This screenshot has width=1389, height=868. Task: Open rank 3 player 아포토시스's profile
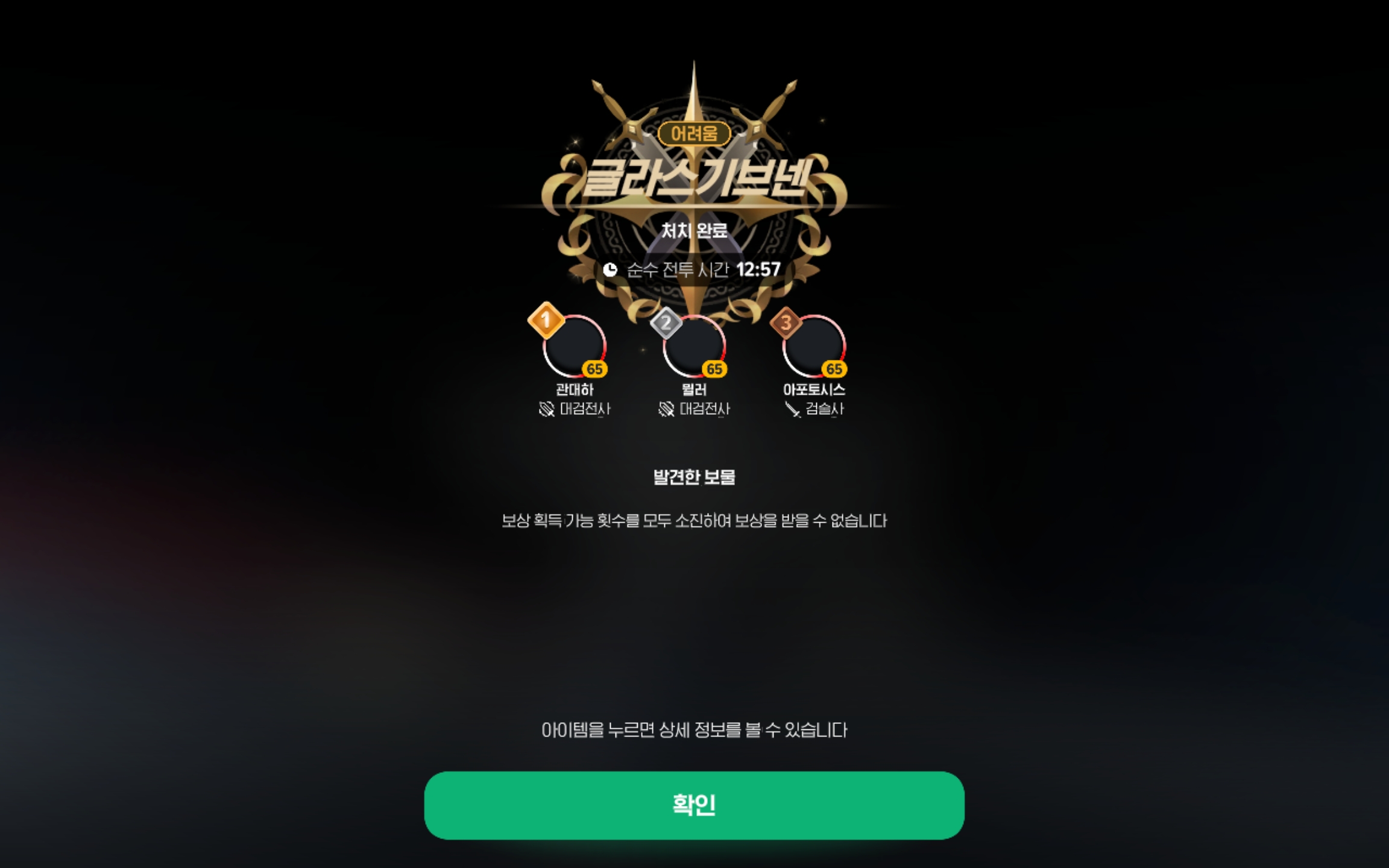pyautogui.click(x=813, y=347)
